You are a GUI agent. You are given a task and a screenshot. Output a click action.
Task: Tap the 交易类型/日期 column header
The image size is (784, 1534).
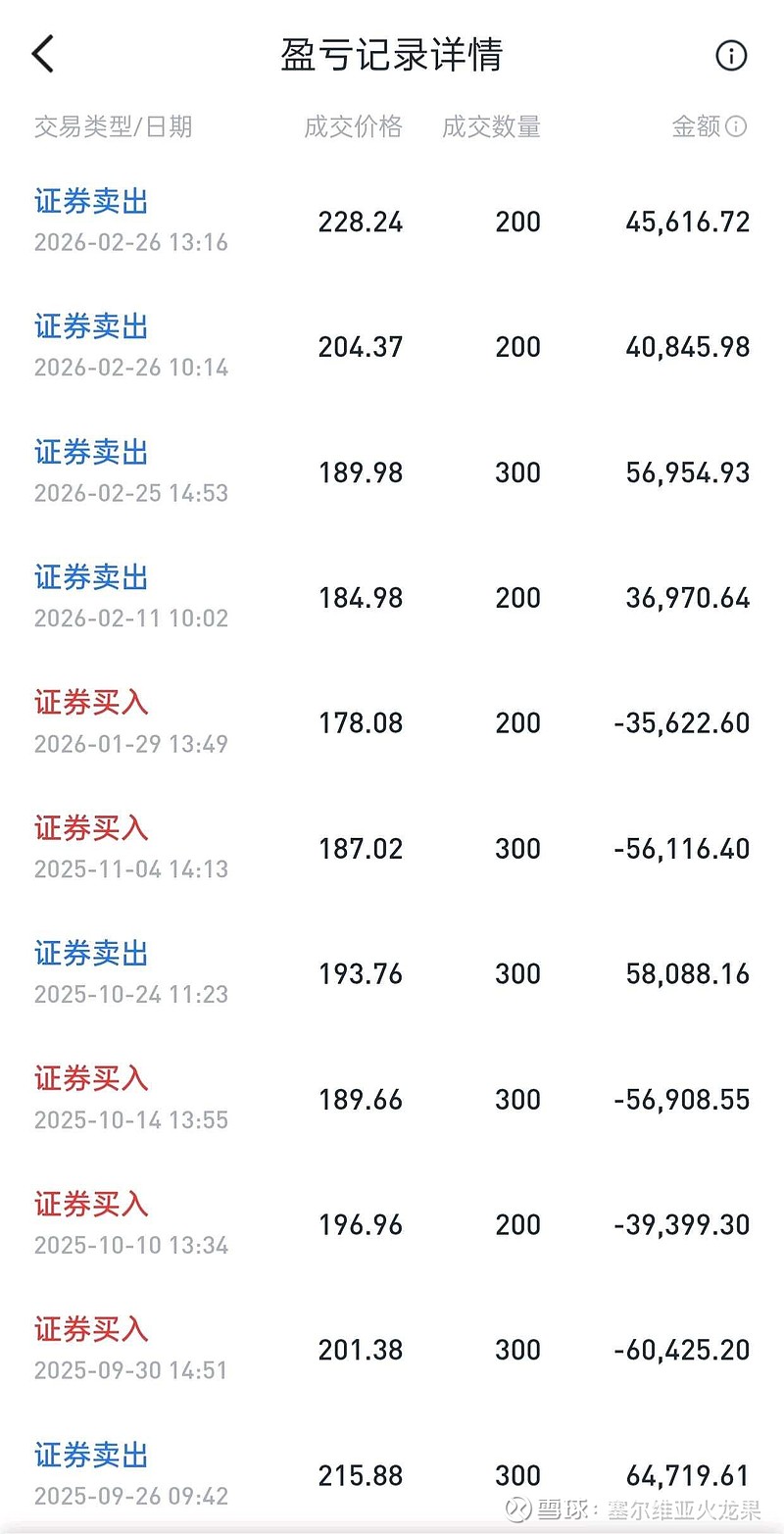click(114, 126)
